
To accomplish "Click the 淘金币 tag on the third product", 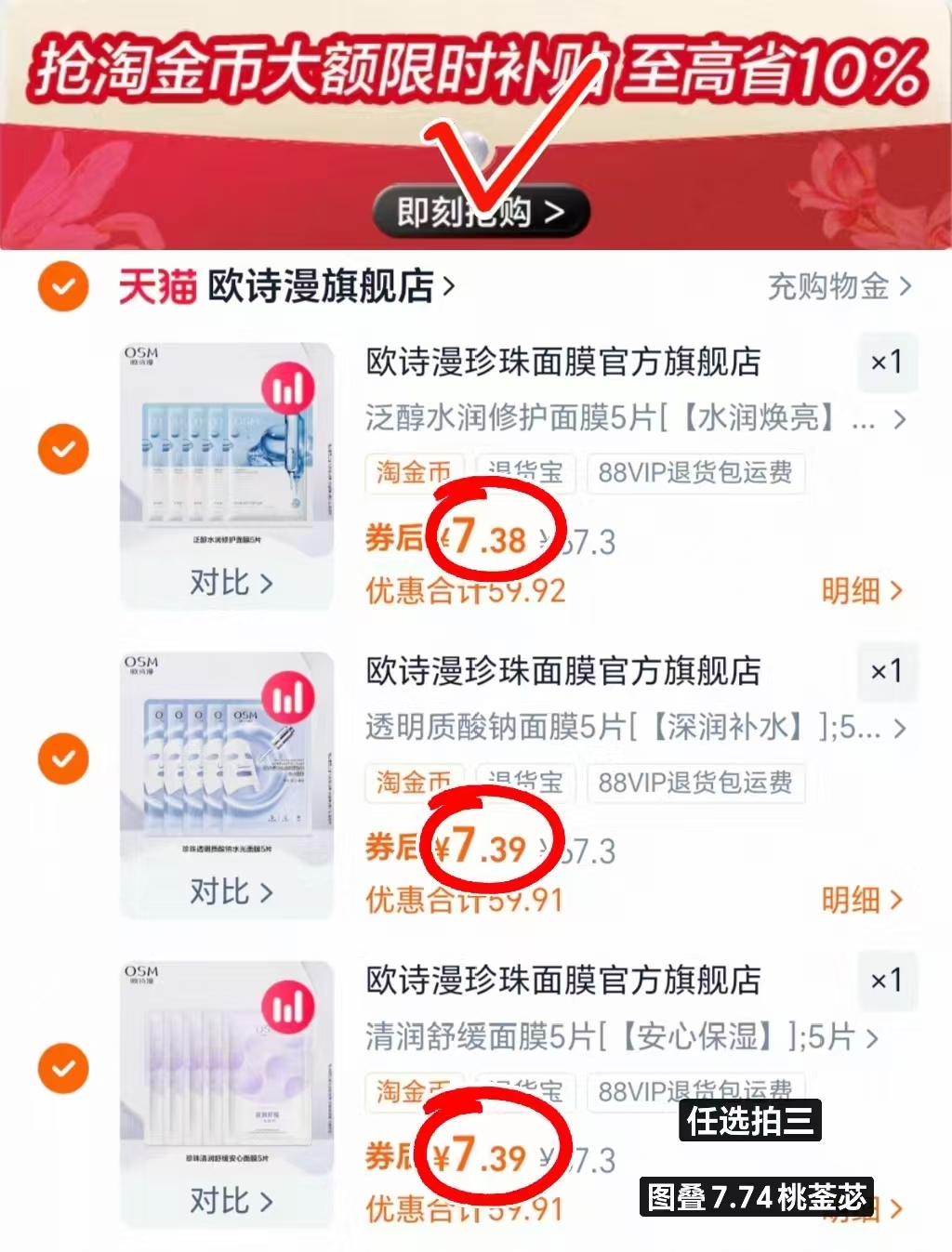I will pyautogui.click(x=415, y=1093).
